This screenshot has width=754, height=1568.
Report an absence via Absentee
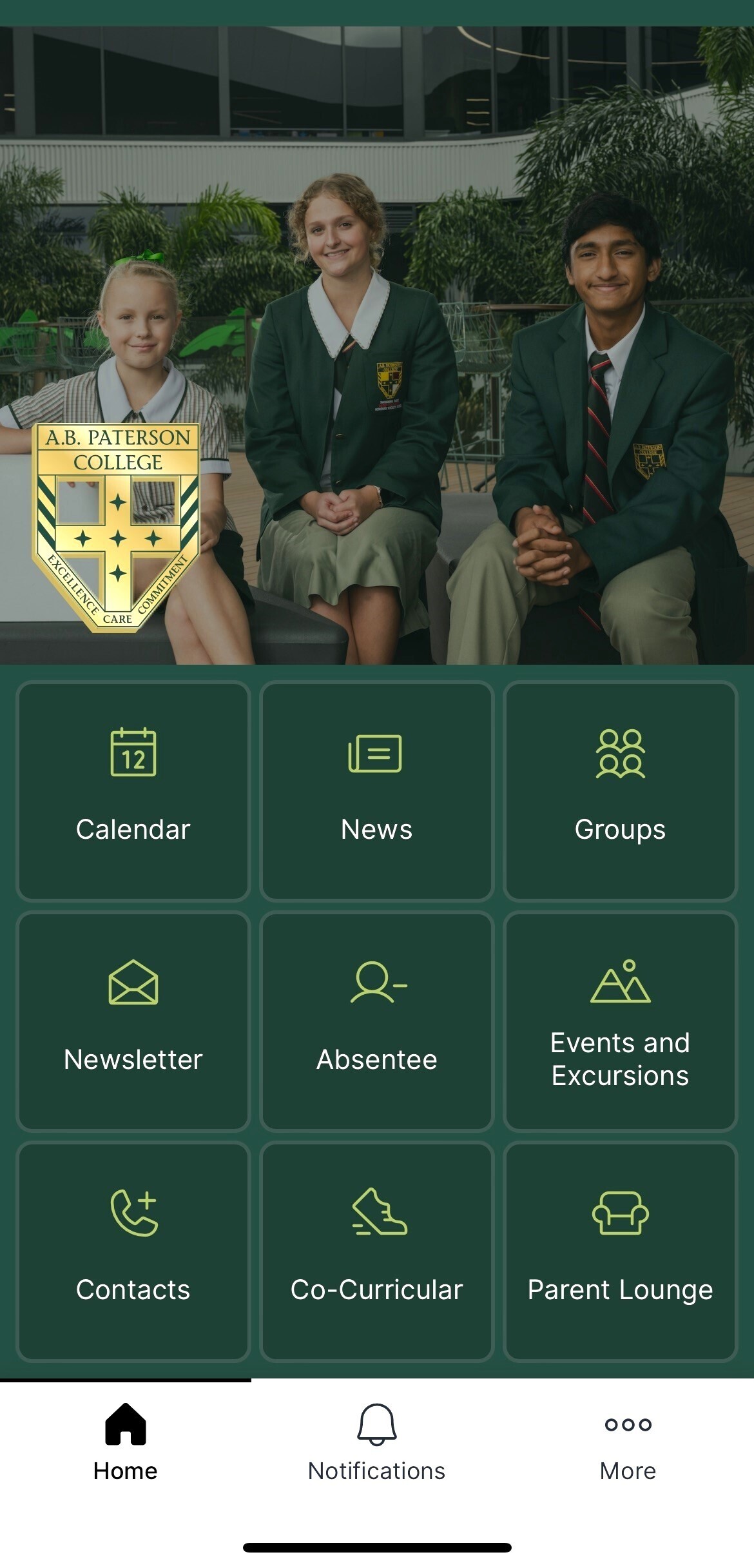coord(376,1021)
